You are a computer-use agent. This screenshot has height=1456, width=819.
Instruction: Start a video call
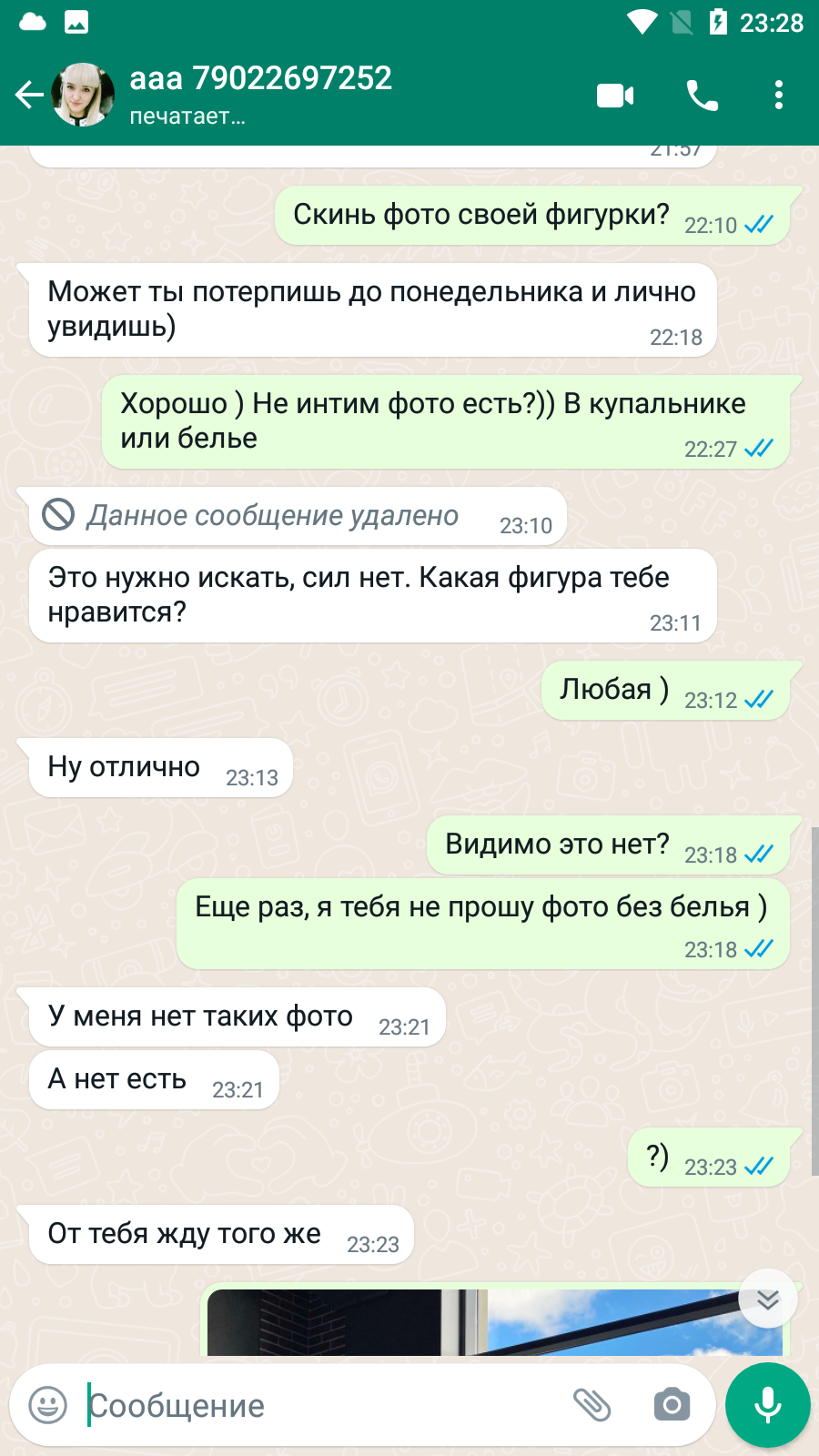615,95
